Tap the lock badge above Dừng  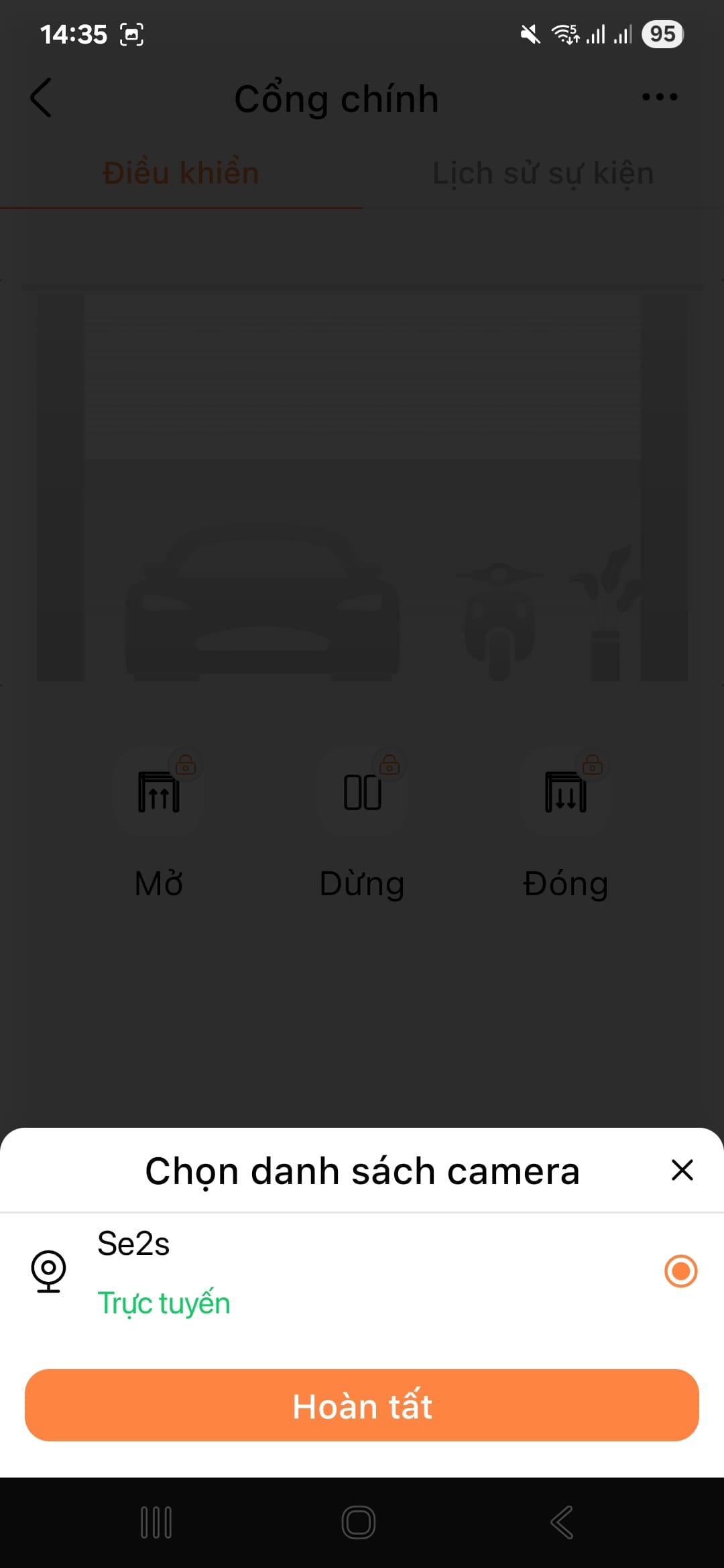click(389, 765)
